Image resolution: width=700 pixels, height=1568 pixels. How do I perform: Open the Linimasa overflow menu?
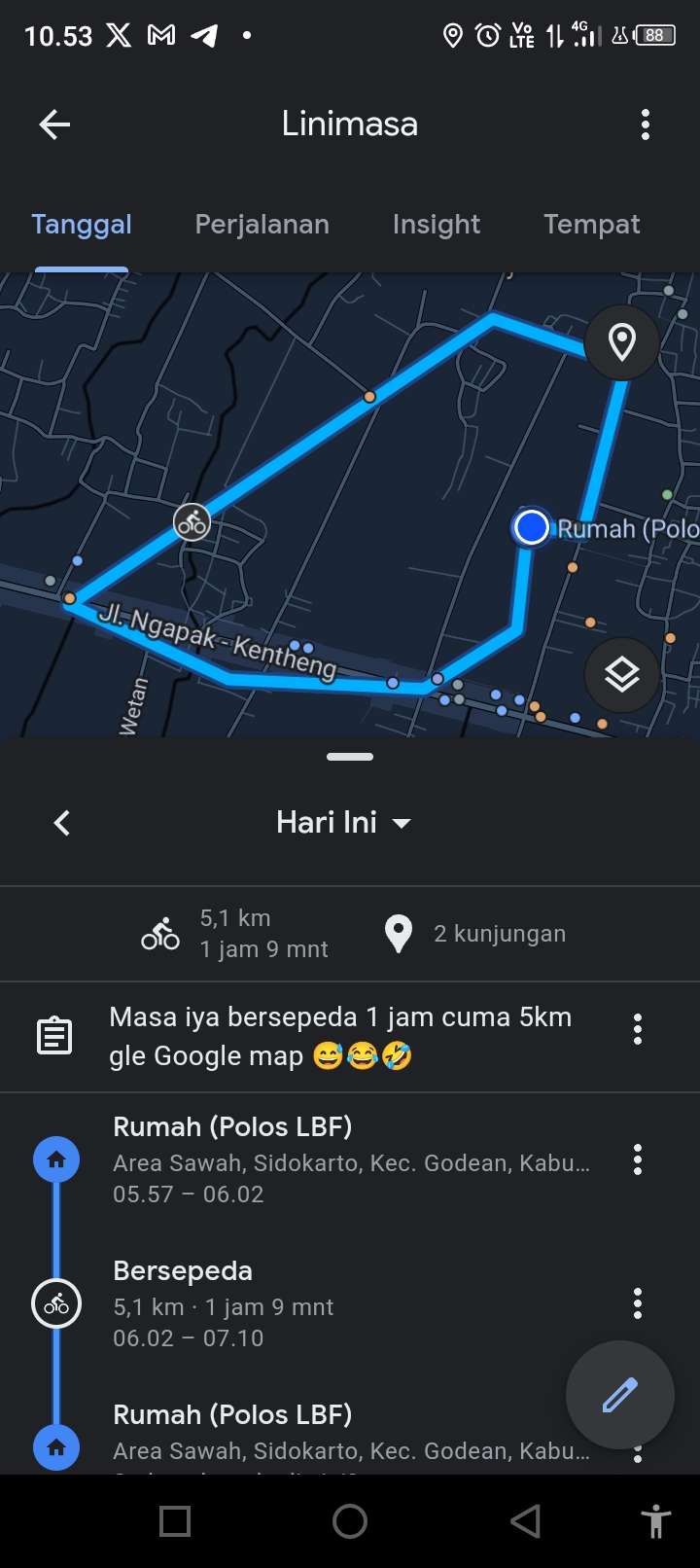click(646, 125)
